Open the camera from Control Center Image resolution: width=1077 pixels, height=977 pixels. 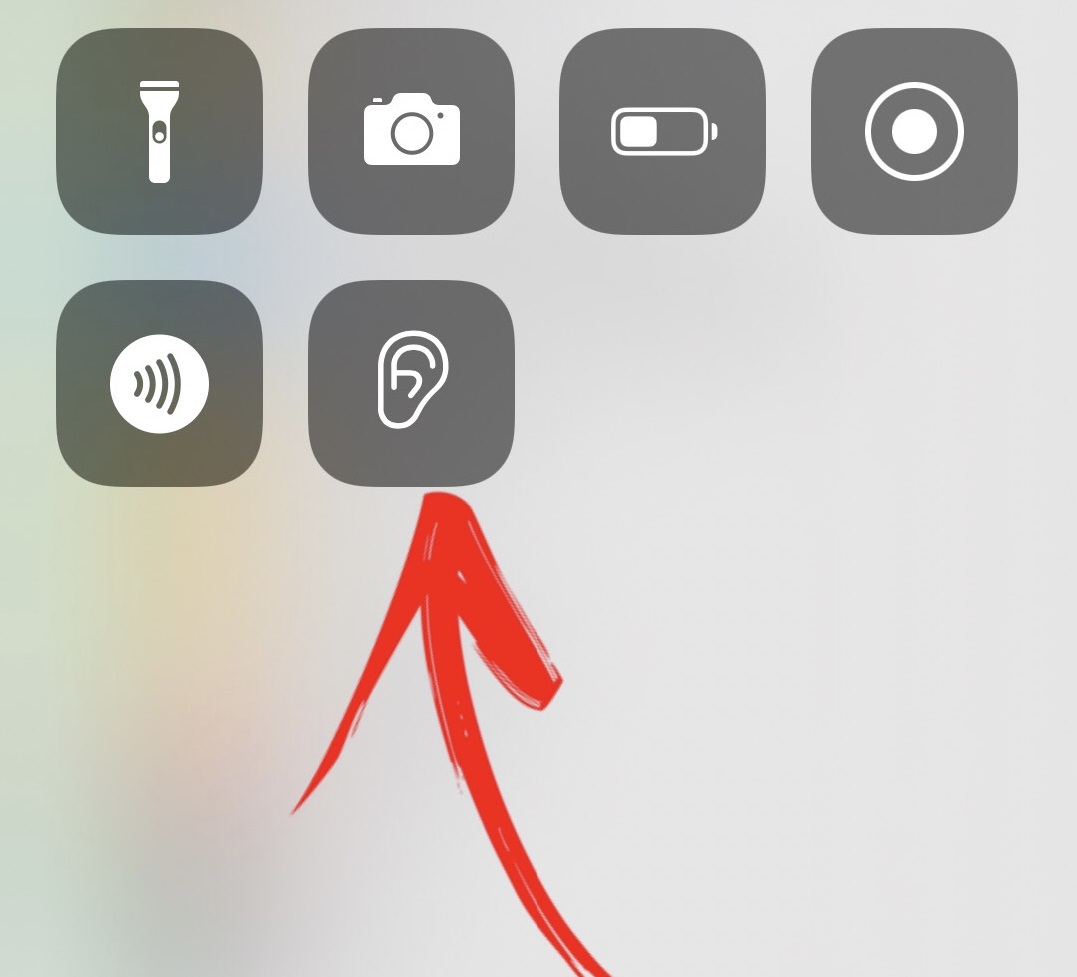pyautogui.click(x=411, y=131)
